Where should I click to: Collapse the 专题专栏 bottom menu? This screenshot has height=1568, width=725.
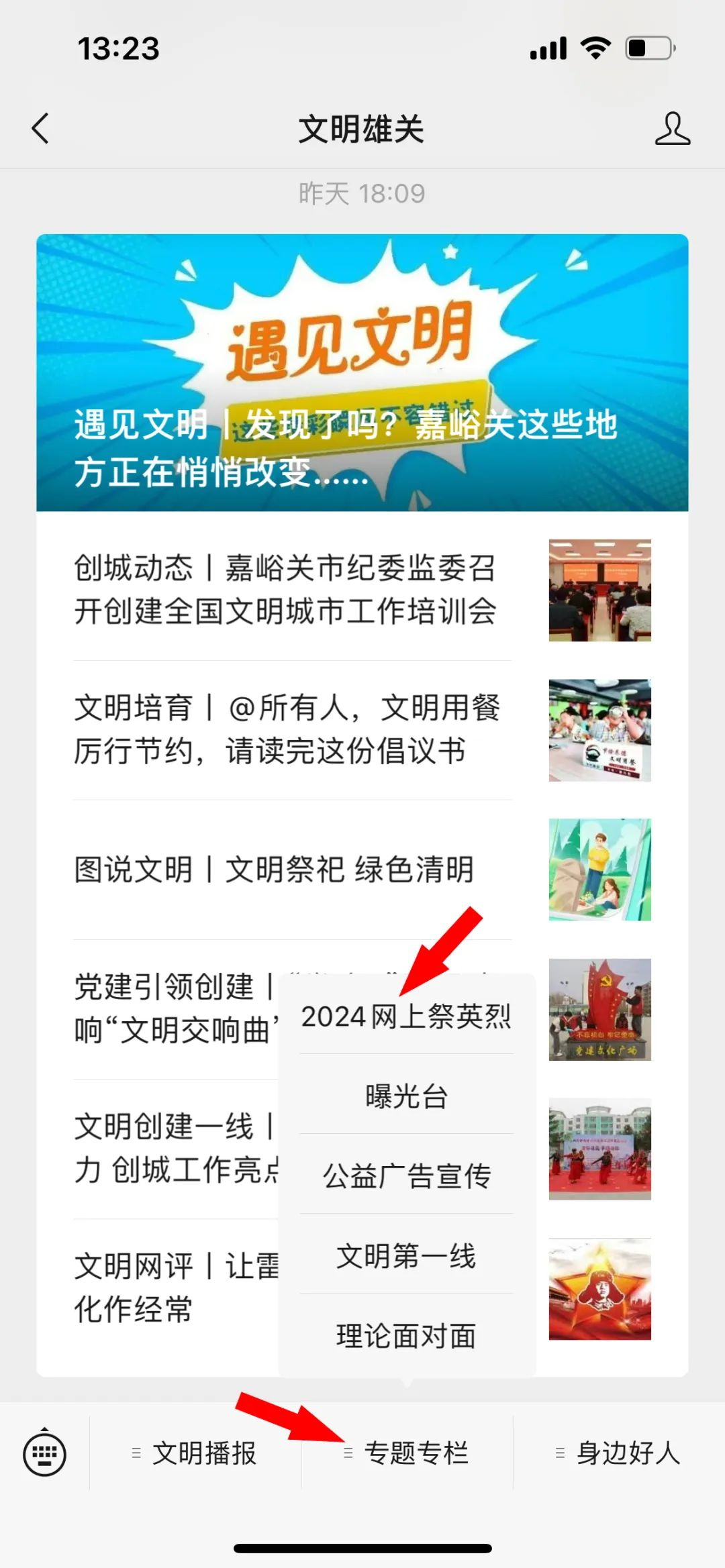tap(407, 1453)
